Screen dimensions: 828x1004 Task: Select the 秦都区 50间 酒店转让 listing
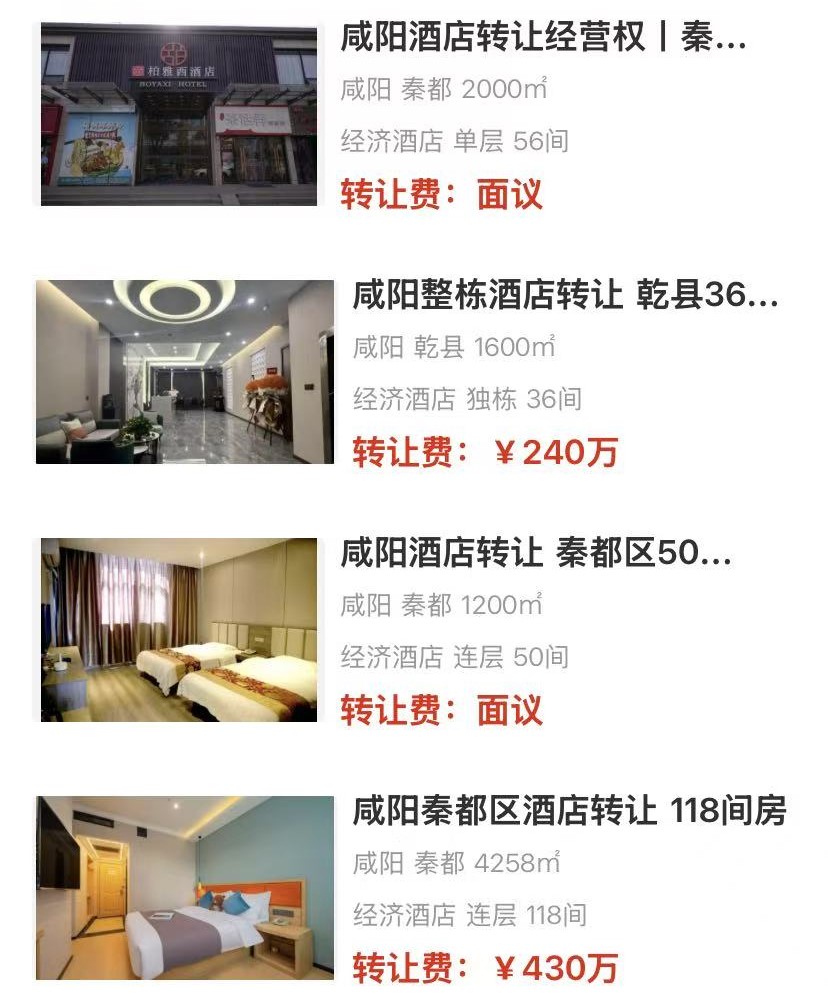coord(536,553)
